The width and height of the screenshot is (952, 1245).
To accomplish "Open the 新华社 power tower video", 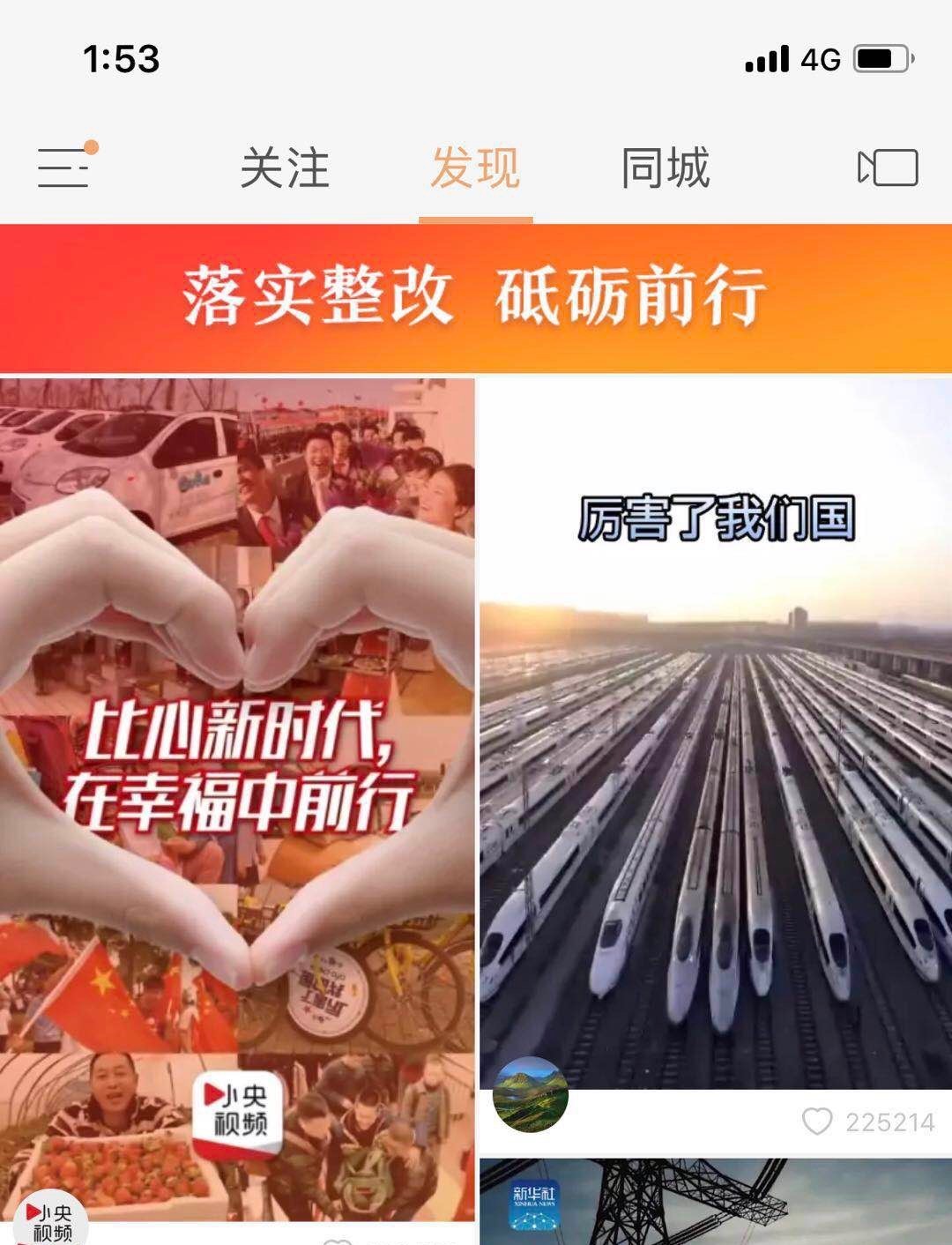I will [x=715, y=1201].
